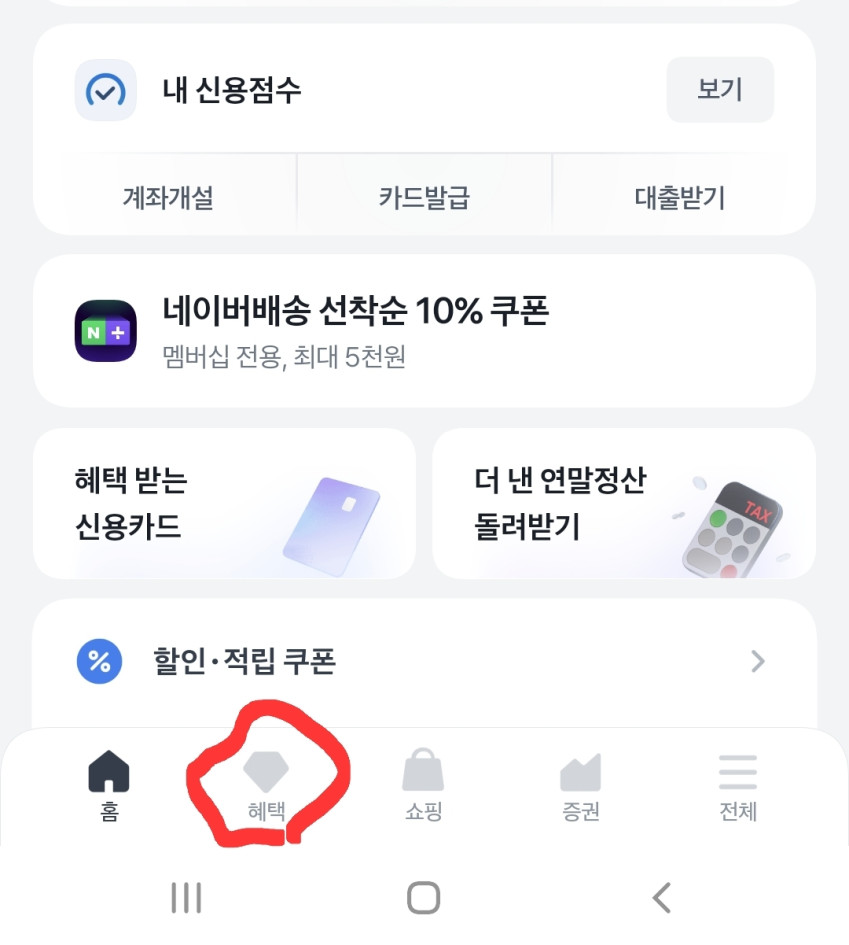Switch to the 홈 tab
Image resolution: width=849 pixels, height=945 pixels.
109,785
